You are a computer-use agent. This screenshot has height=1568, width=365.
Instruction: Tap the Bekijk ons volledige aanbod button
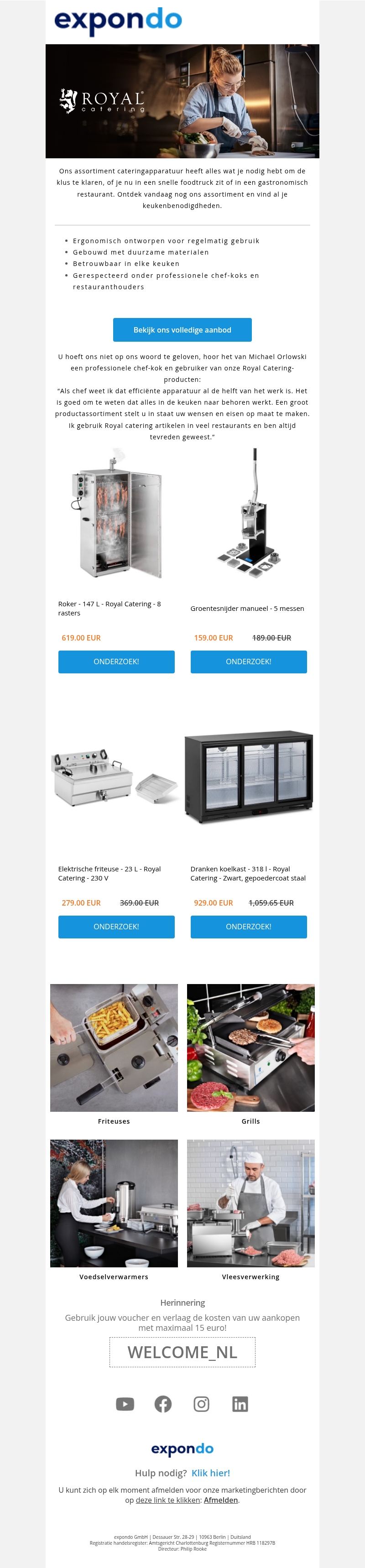(x=182, y=330)
